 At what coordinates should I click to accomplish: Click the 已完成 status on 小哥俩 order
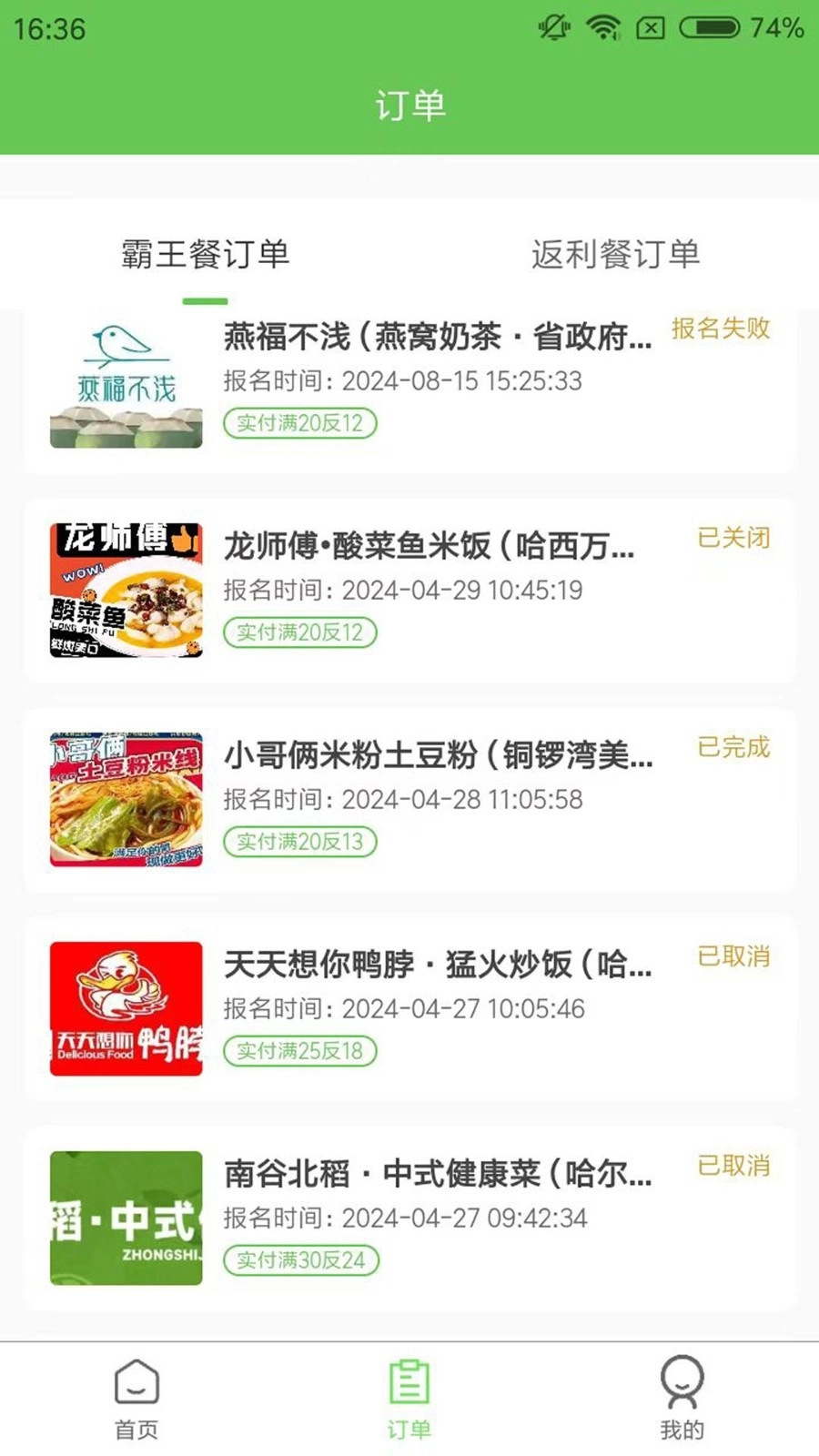[733, 748]
